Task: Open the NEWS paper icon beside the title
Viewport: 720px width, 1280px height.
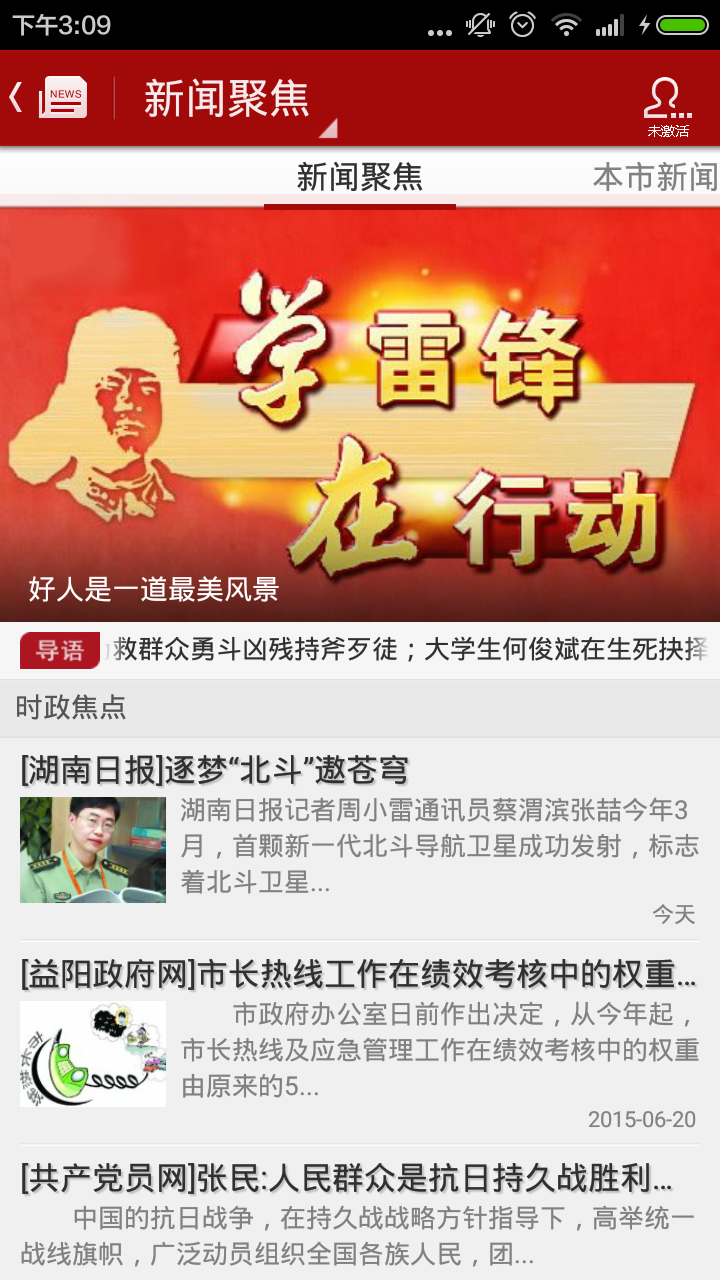Action: 62,95
